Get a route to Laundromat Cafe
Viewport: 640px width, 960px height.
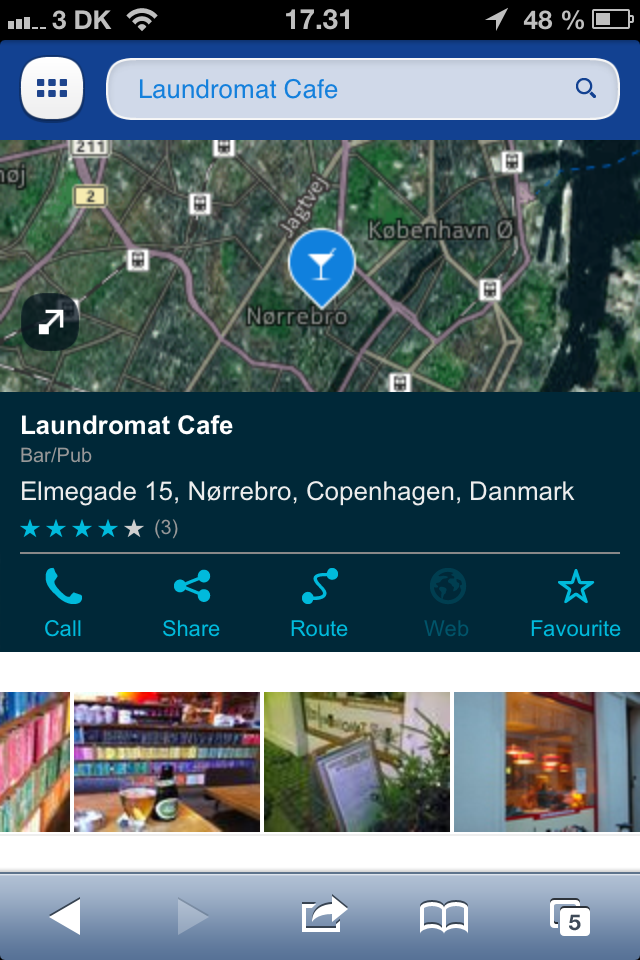(x=319, y=603)
